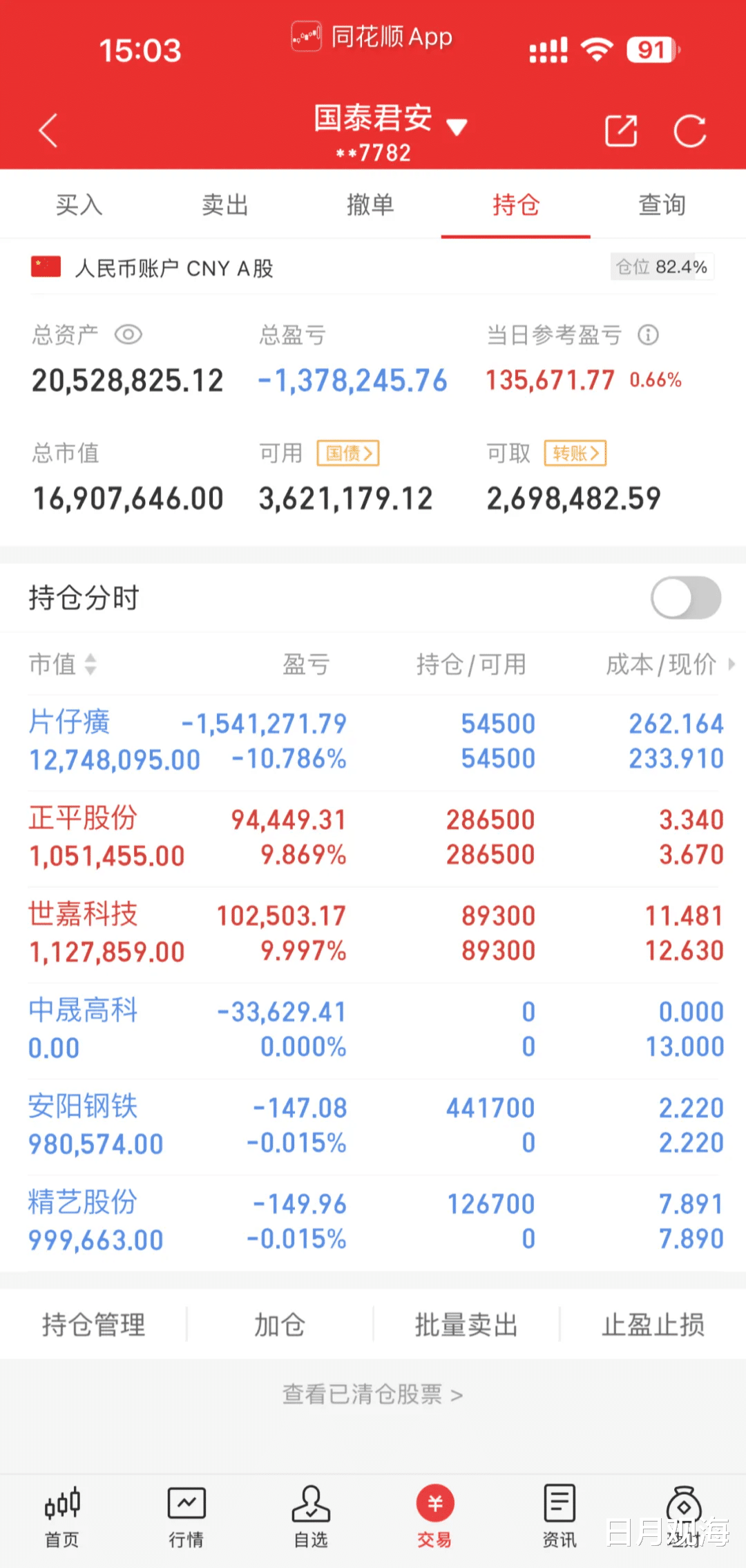This screenshot has width=746, height=1568.
Task: Refresh the holdings data
Action: (689, 131)
